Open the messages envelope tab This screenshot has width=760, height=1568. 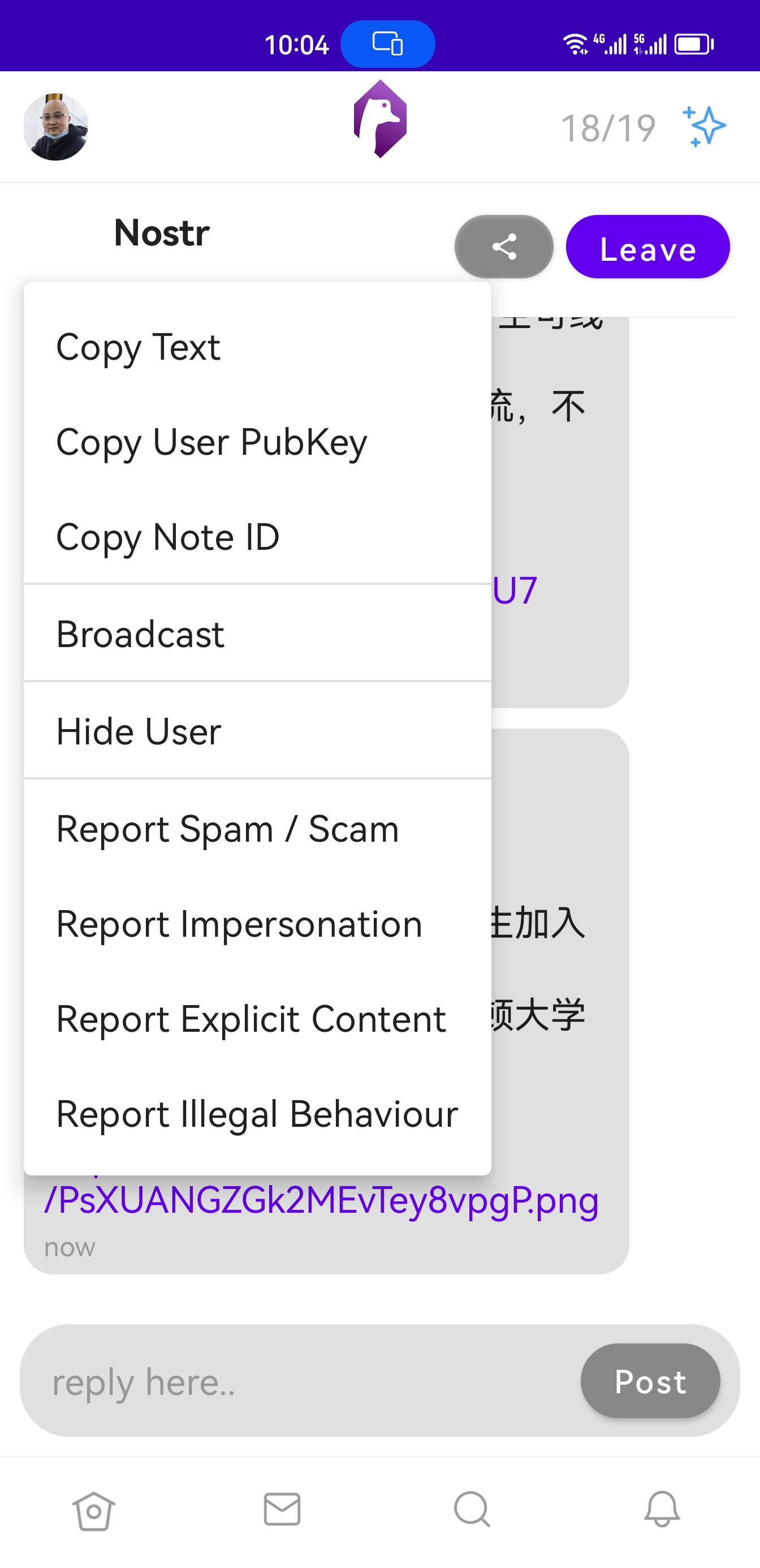tap(282, 1510)
